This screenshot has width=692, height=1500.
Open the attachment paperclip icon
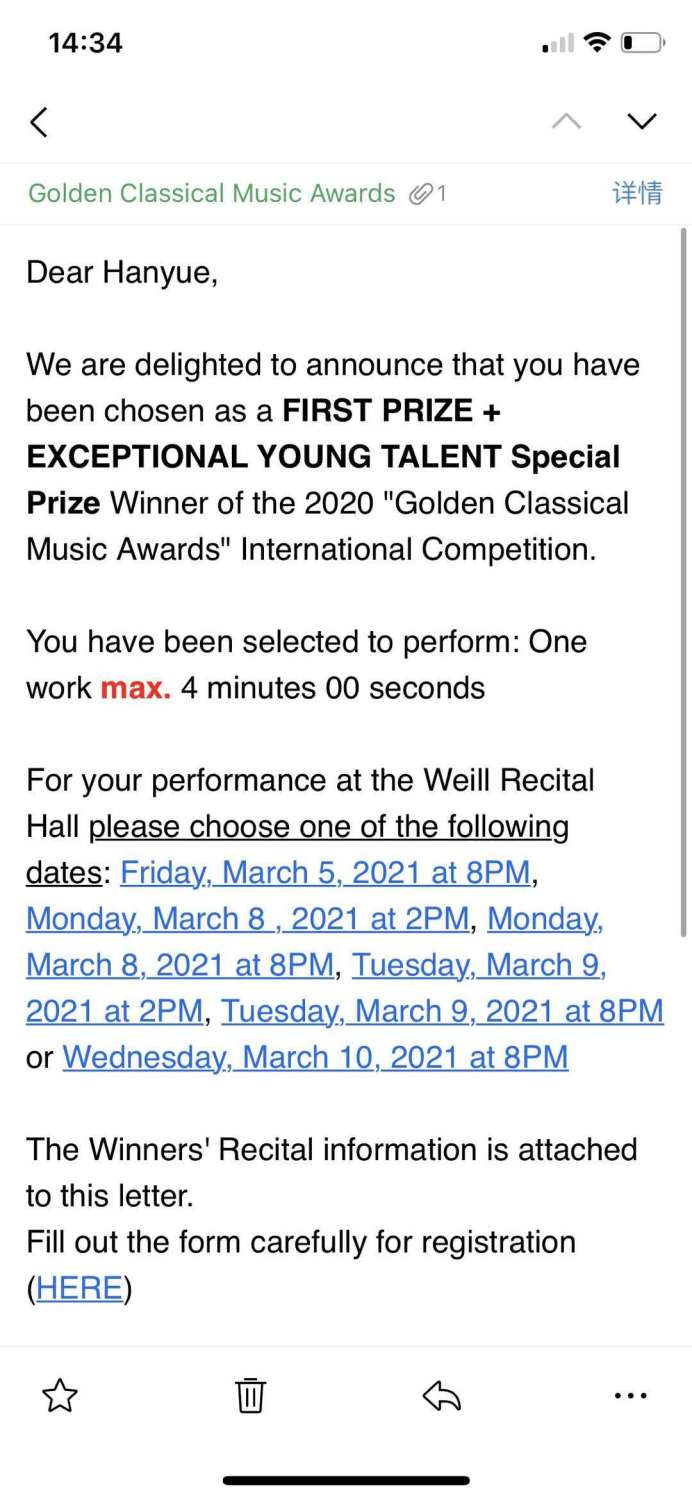pyautogui.click(x=427, y=194)
